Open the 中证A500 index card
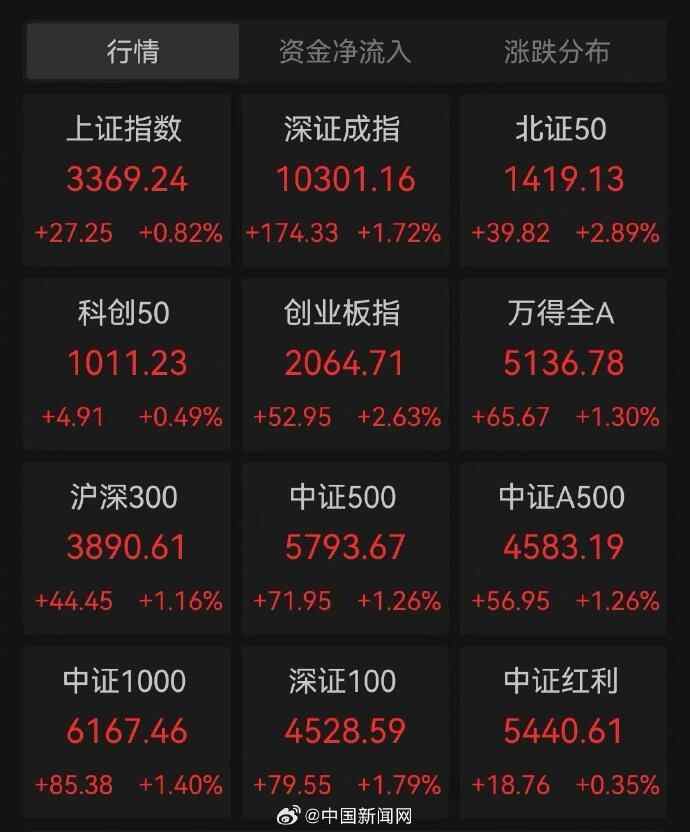This screenshot has width=690, height=832. [563, 548]
